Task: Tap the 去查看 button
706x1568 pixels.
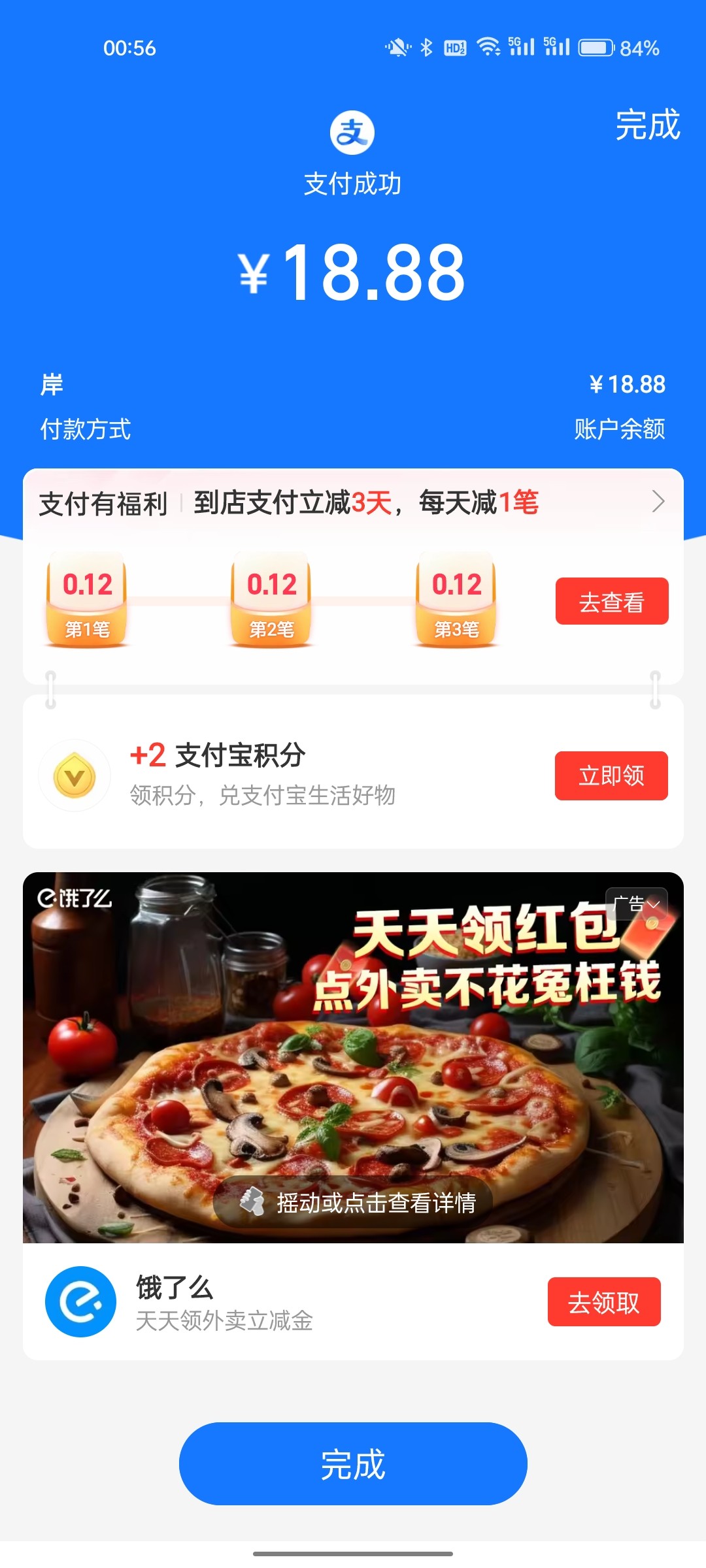Action: (611, 601)
